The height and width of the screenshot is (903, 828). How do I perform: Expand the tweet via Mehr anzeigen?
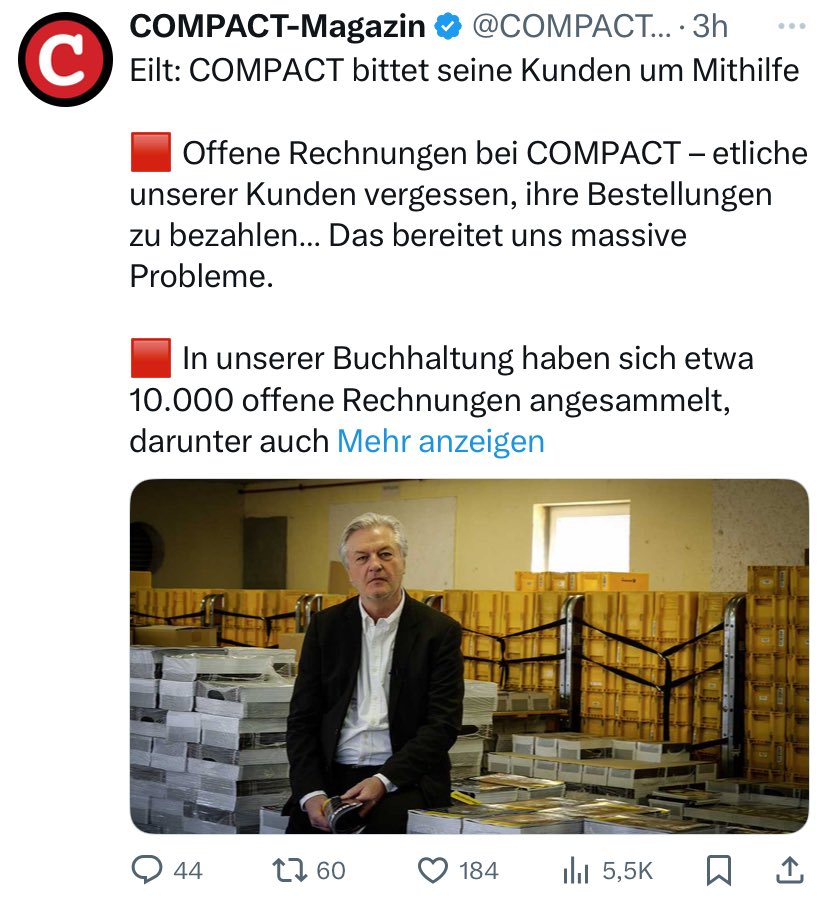click(x=440, y=441)
